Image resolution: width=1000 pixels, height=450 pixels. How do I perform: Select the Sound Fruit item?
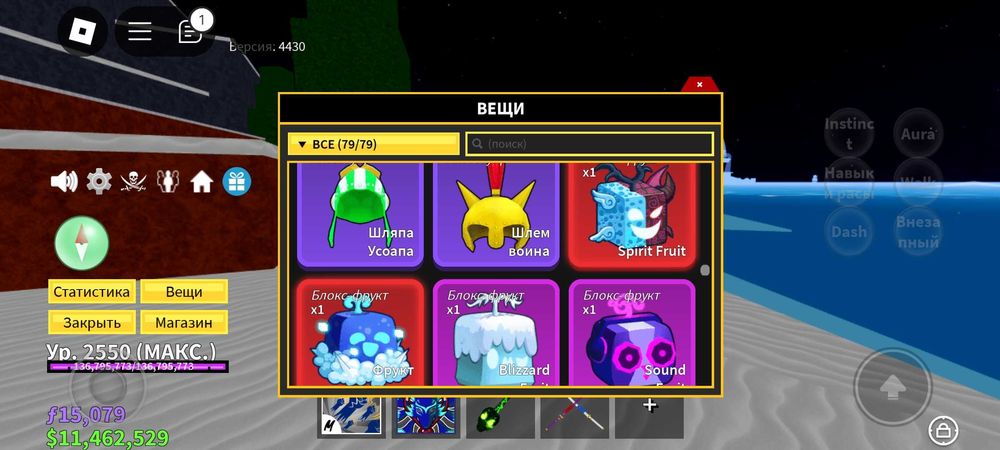point(631,332)
